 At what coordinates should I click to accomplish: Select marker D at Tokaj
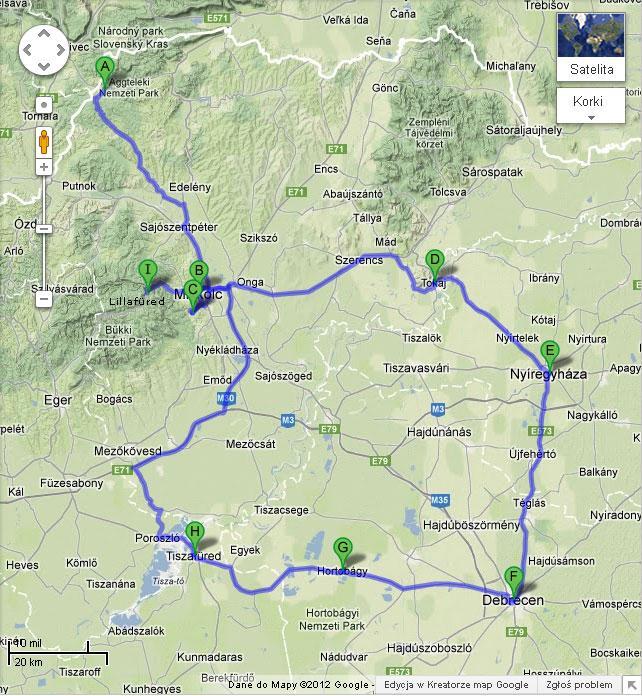[434, 261]
